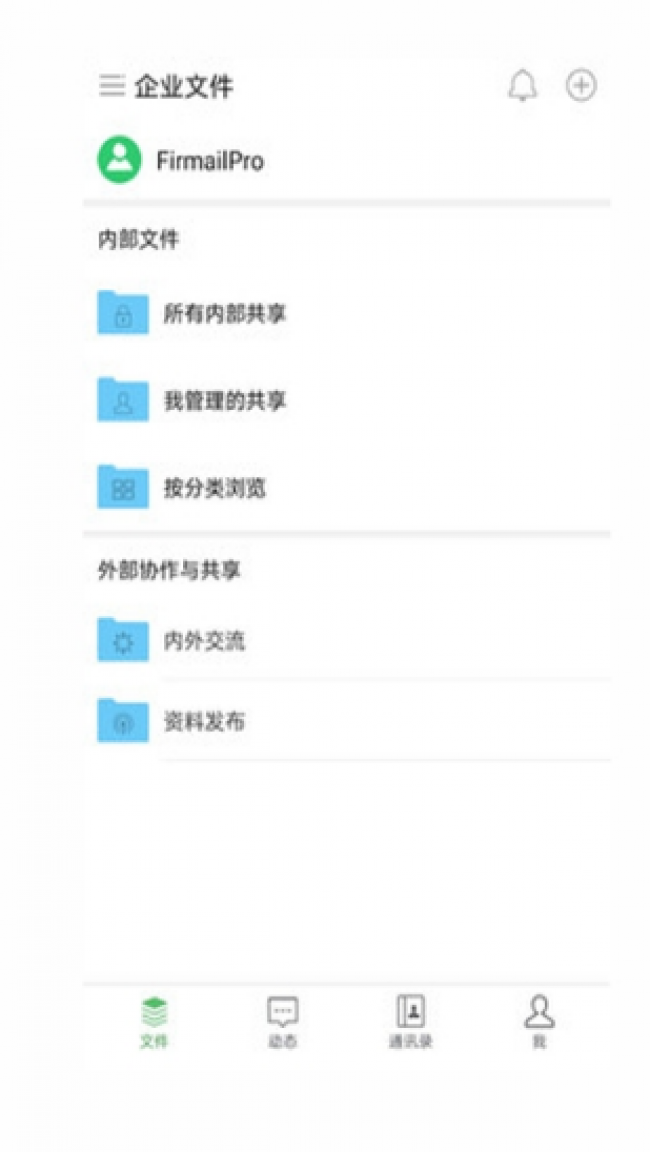Open 所有内部共享 folder
Viewport: 650px width, 1152px height.
(347, 314)
